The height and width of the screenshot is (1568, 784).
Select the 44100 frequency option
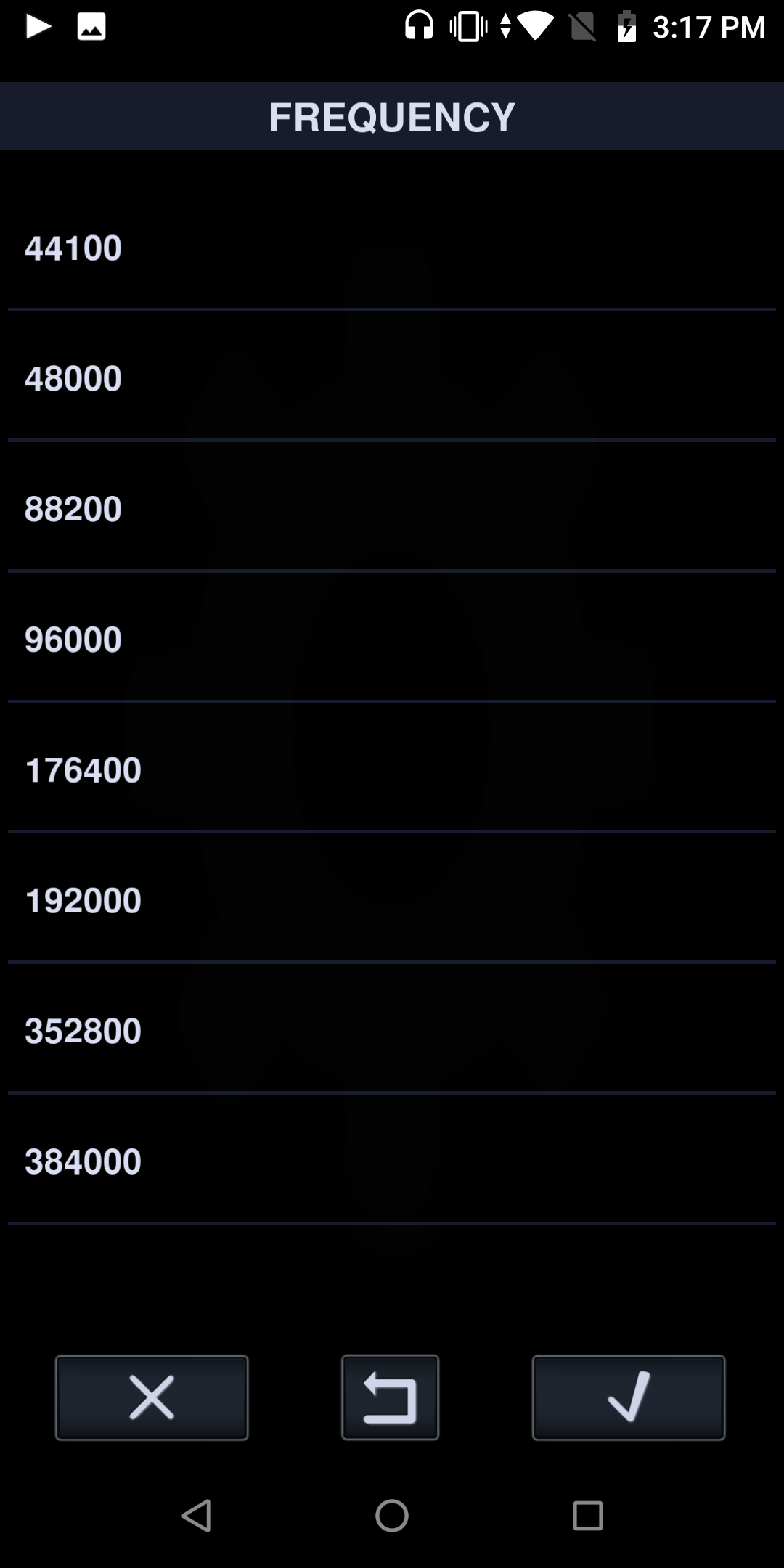(392, 248)
